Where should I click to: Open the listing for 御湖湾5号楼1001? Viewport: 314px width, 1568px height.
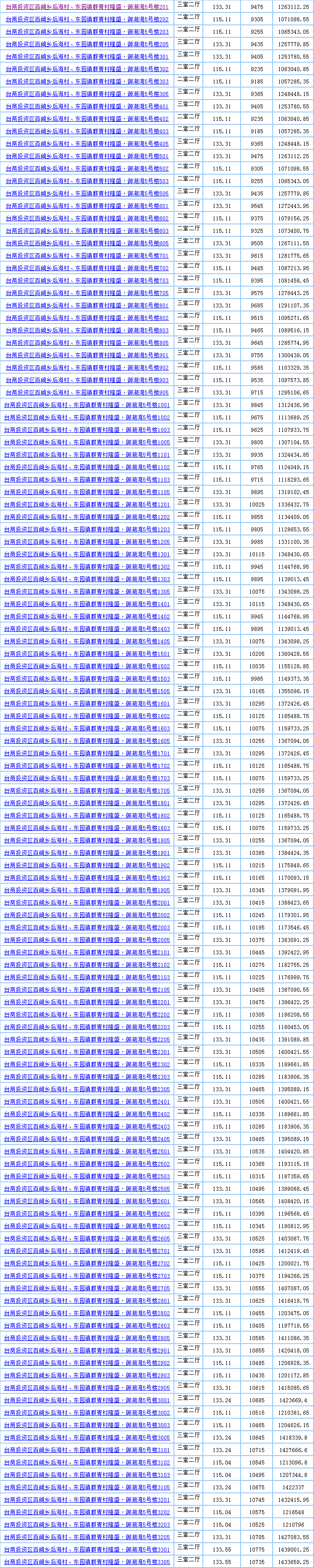[87, 405]
